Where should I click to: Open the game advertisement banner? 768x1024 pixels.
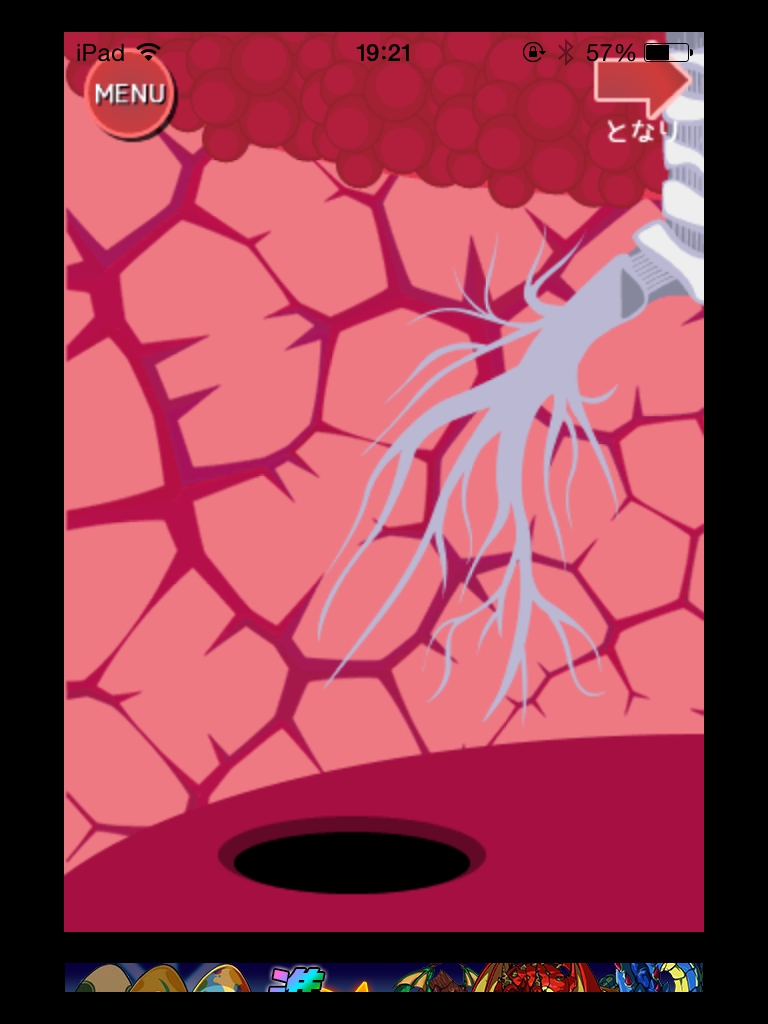point(384,977)
